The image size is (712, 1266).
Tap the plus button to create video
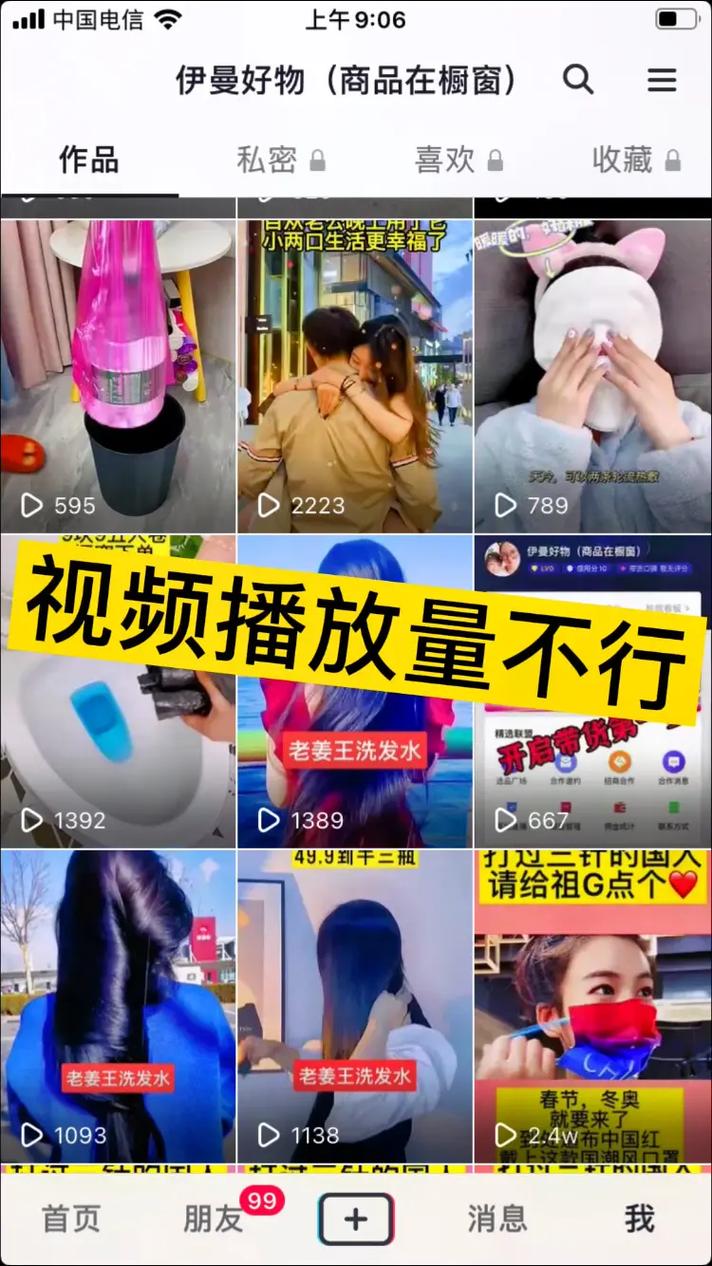356,1218
